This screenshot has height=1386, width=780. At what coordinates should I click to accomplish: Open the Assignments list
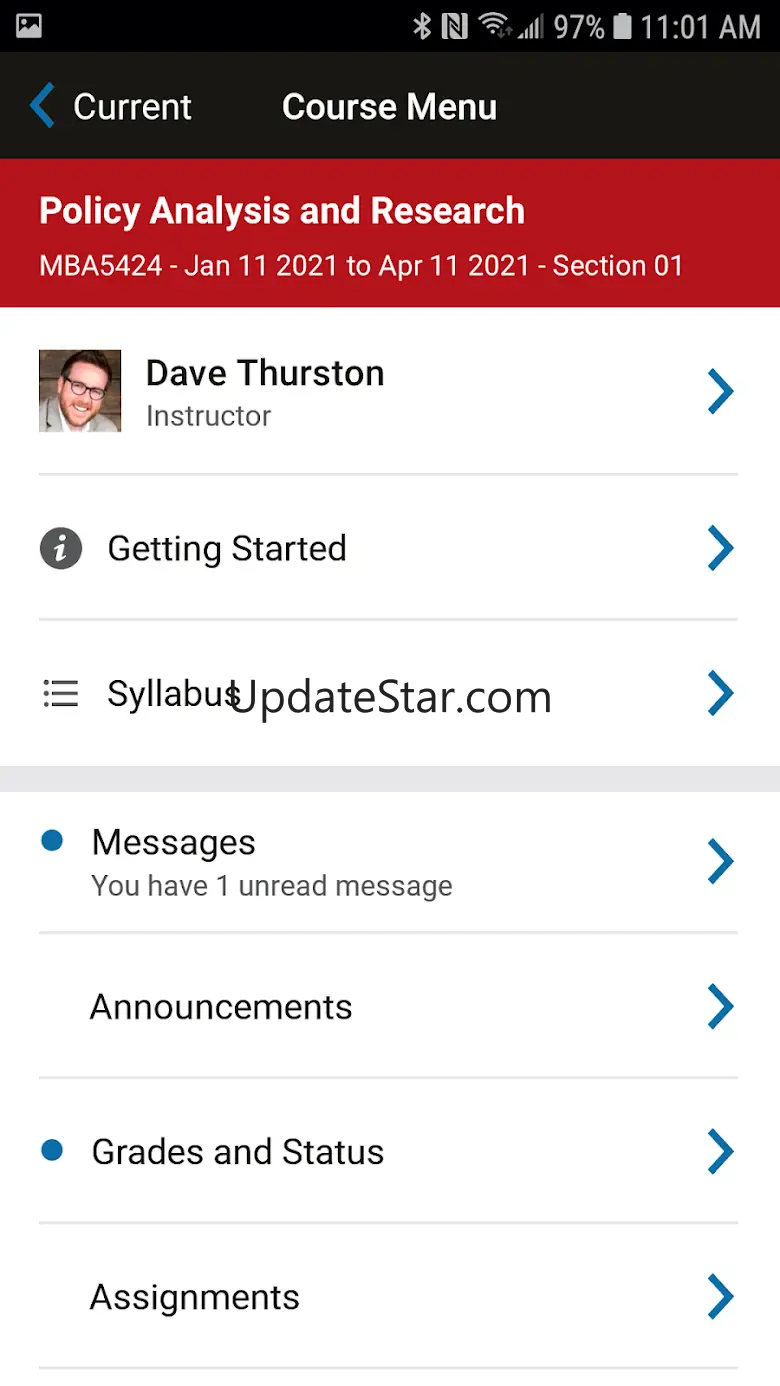(x=389, y=1296)
